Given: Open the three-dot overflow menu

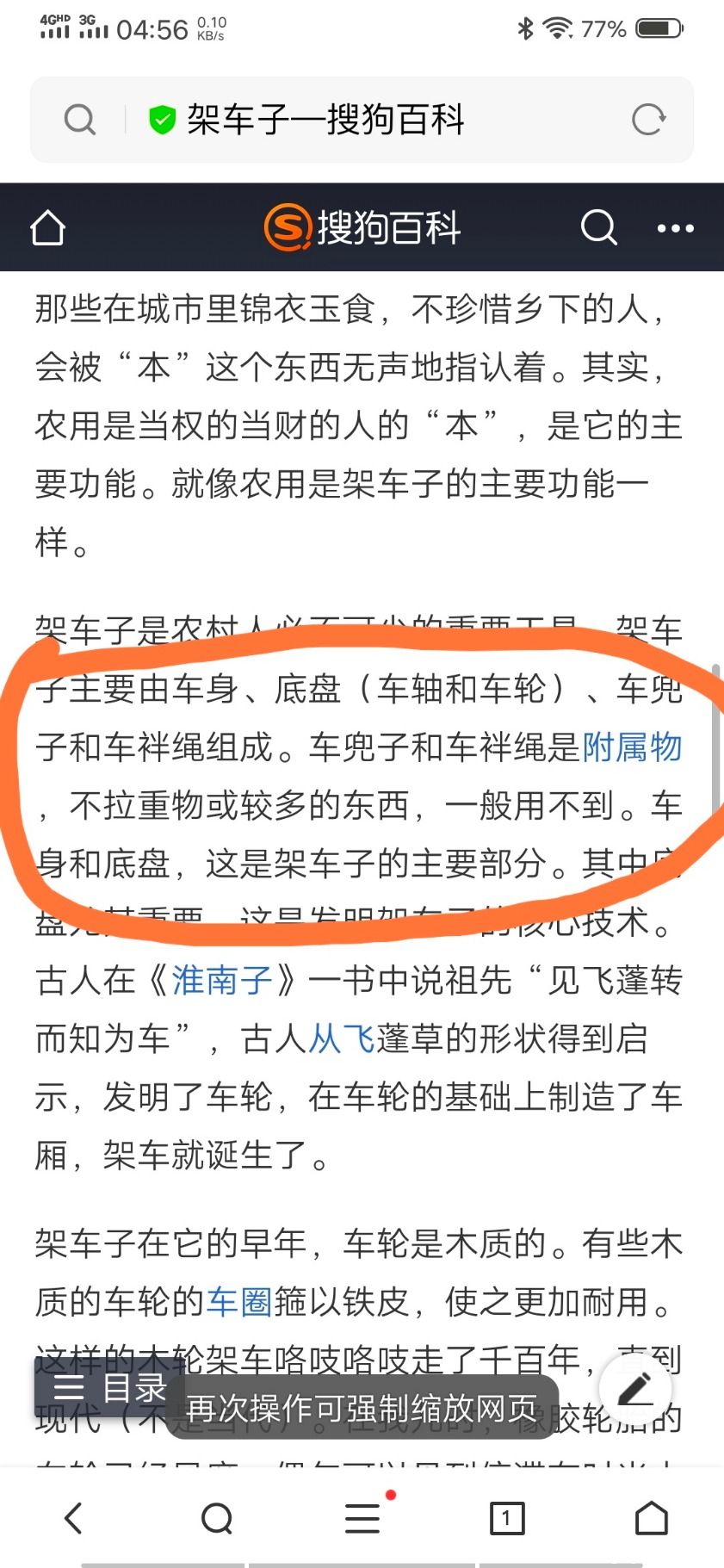Looking at the screenshot, I should 675,228.
